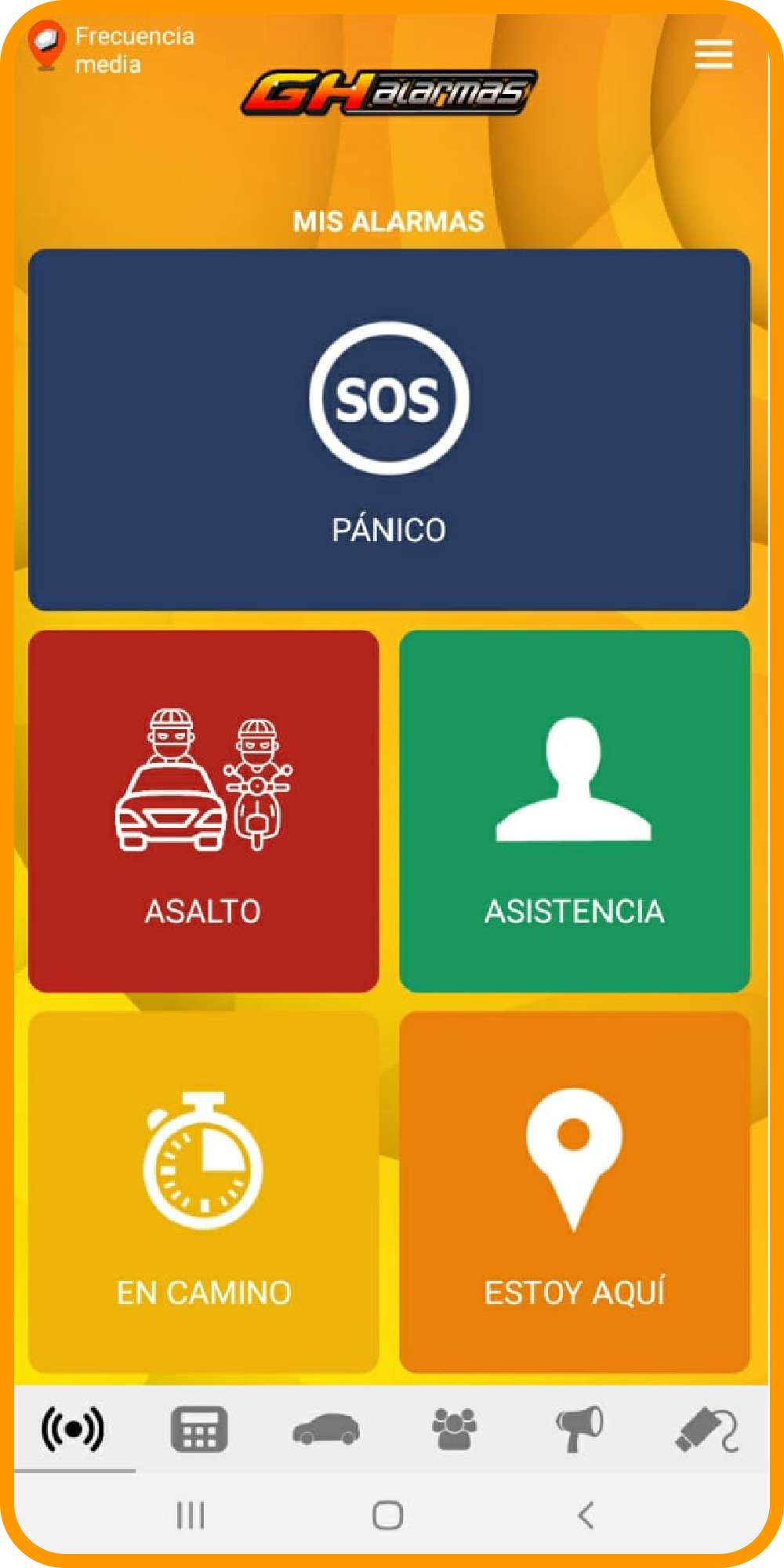This screenshot has width=784, height=1568.
Task: Switch to the security camera tab
Action: [707, 1430]
